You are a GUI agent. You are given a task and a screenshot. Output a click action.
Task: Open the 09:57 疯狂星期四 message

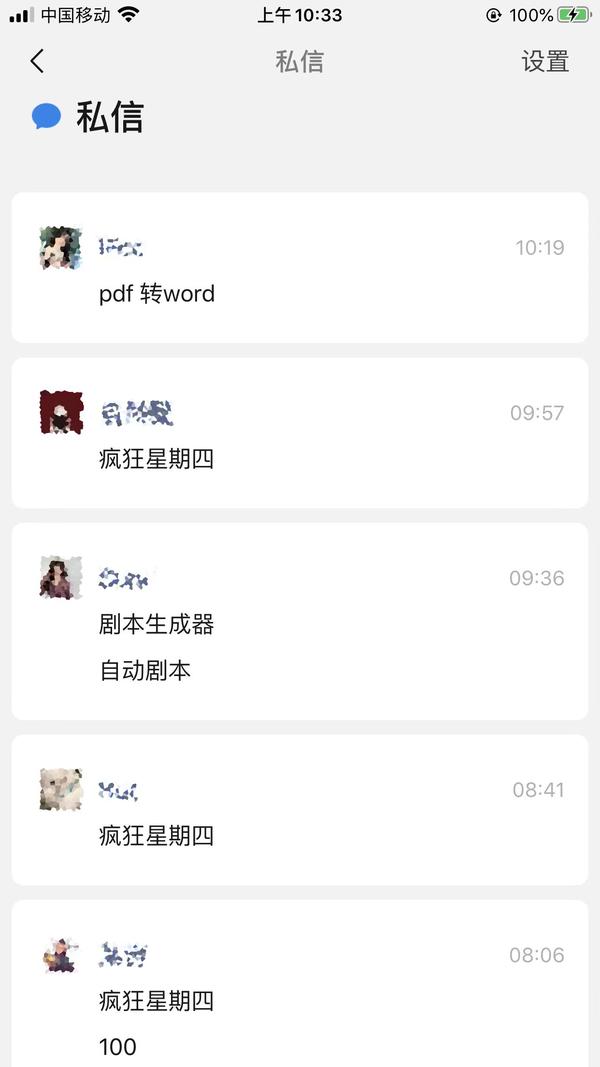(299, 433)
